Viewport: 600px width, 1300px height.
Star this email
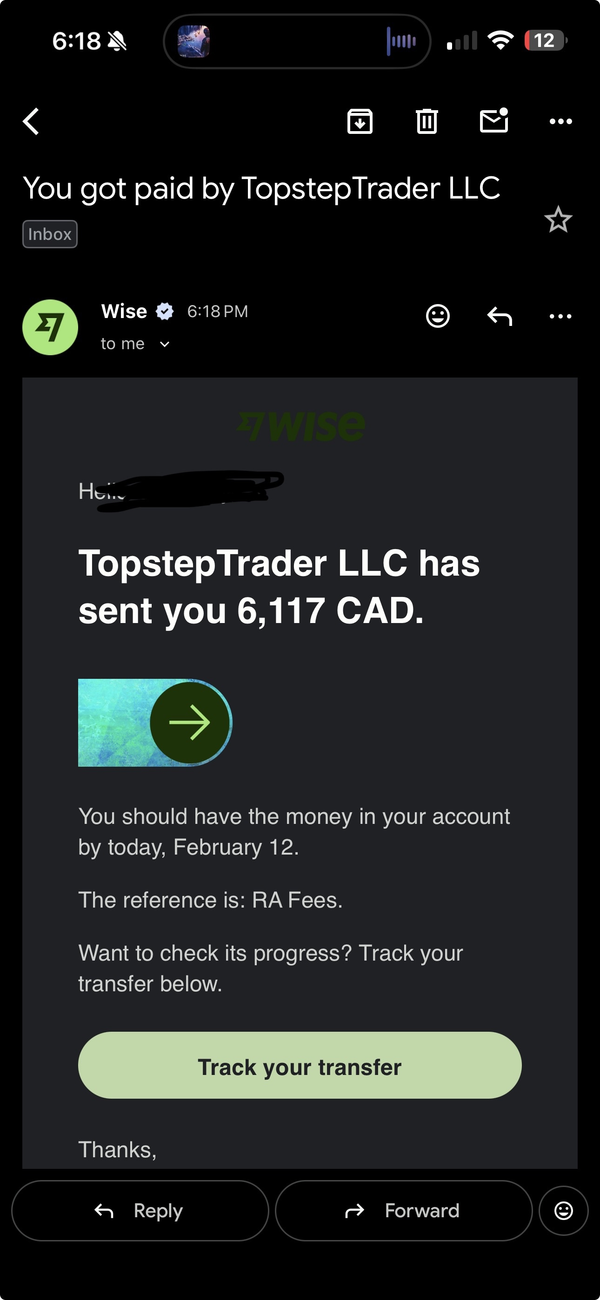click(558, 220)
